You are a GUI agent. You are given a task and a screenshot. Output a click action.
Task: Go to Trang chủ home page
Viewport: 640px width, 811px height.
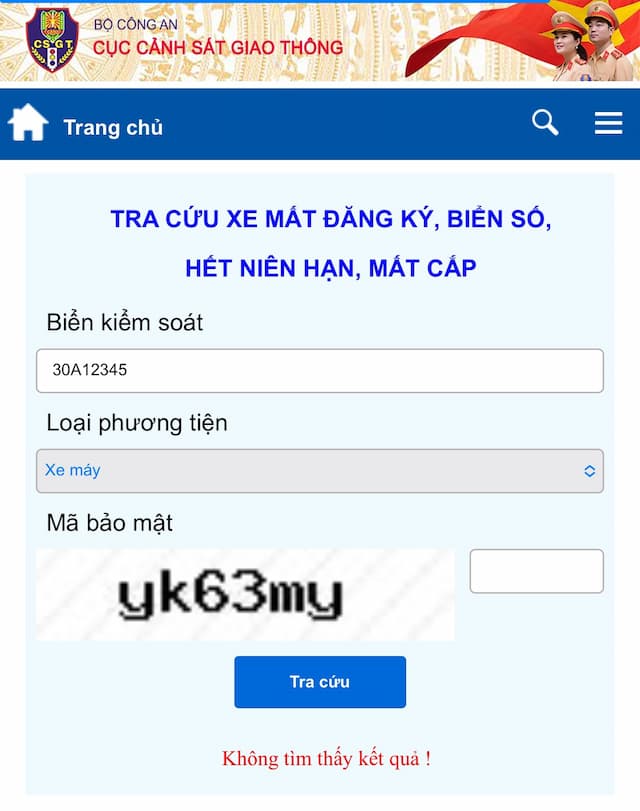85,126
